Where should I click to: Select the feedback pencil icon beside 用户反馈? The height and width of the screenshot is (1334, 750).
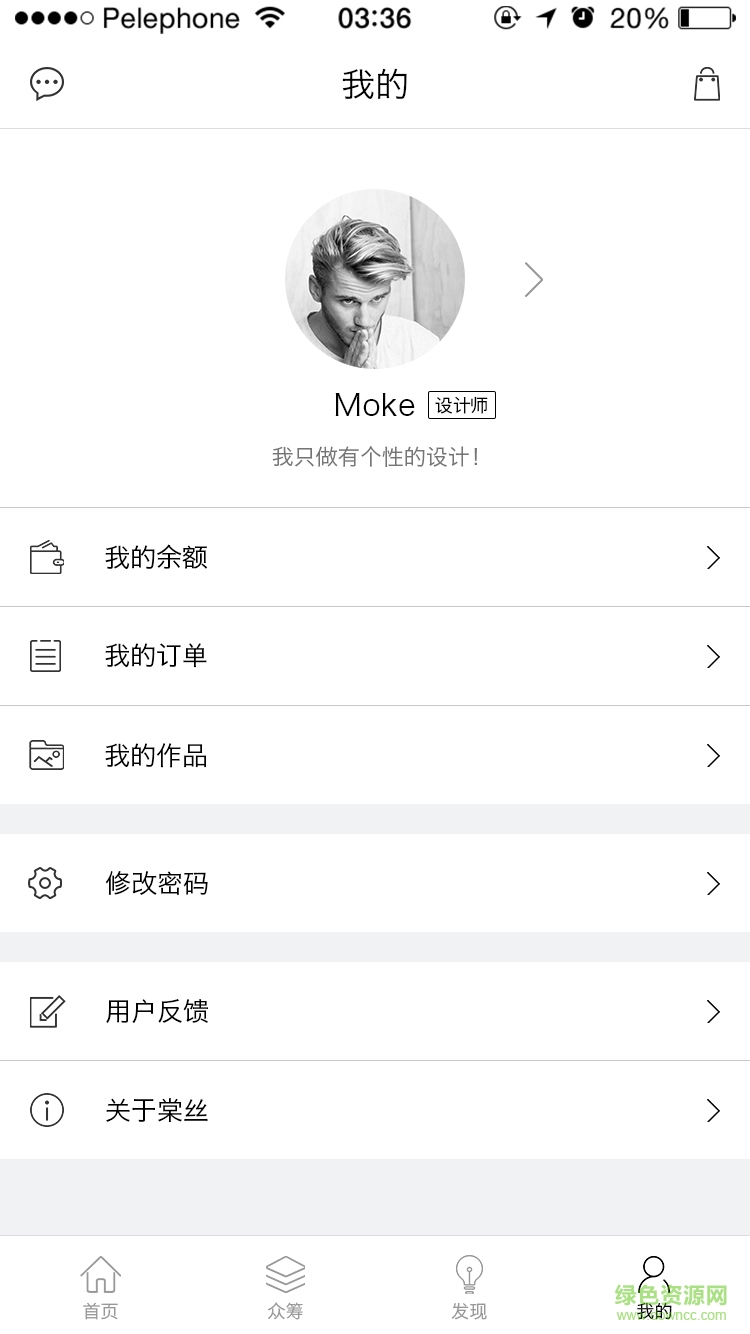(46, 1011)
